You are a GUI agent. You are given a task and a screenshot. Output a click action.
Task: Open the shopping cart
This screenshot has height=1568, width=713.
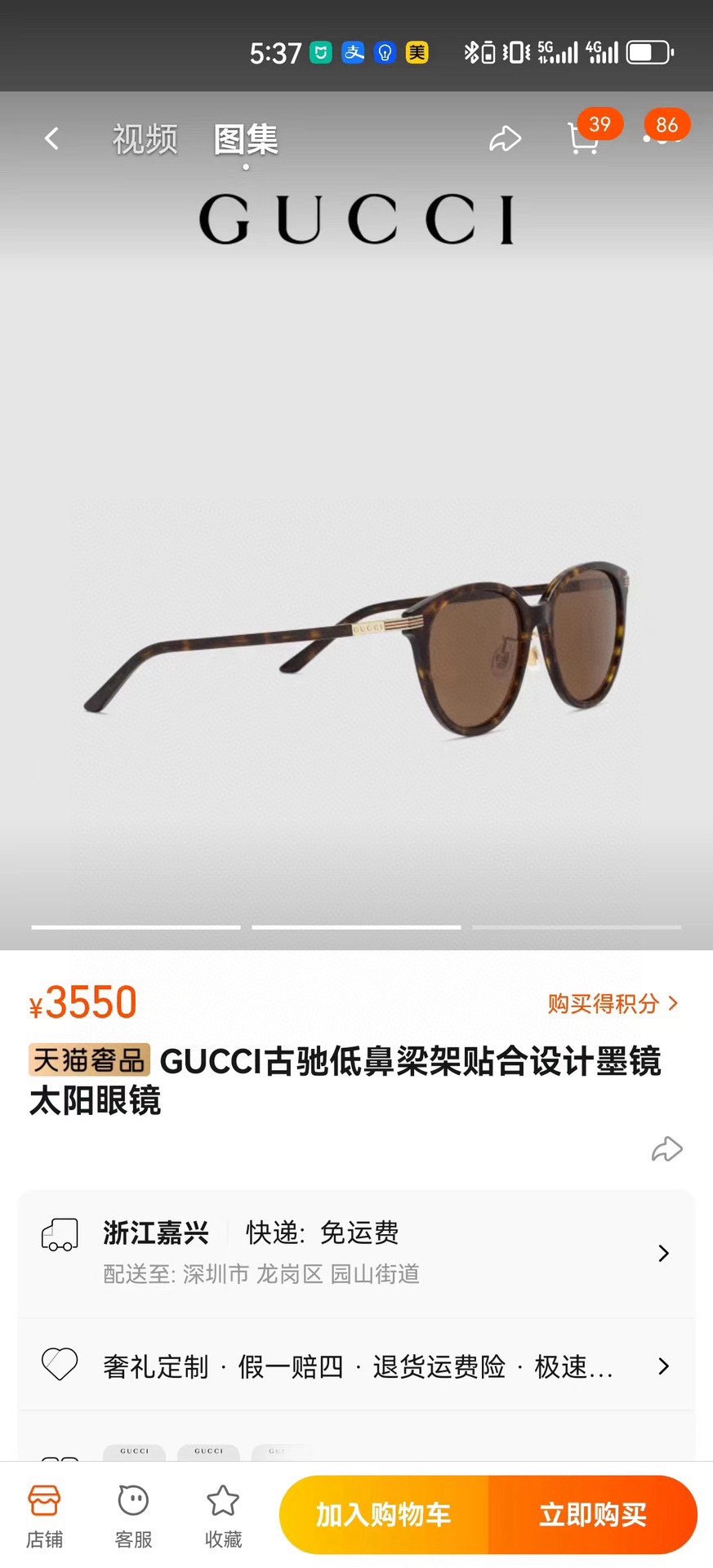(x=583, y=139)
